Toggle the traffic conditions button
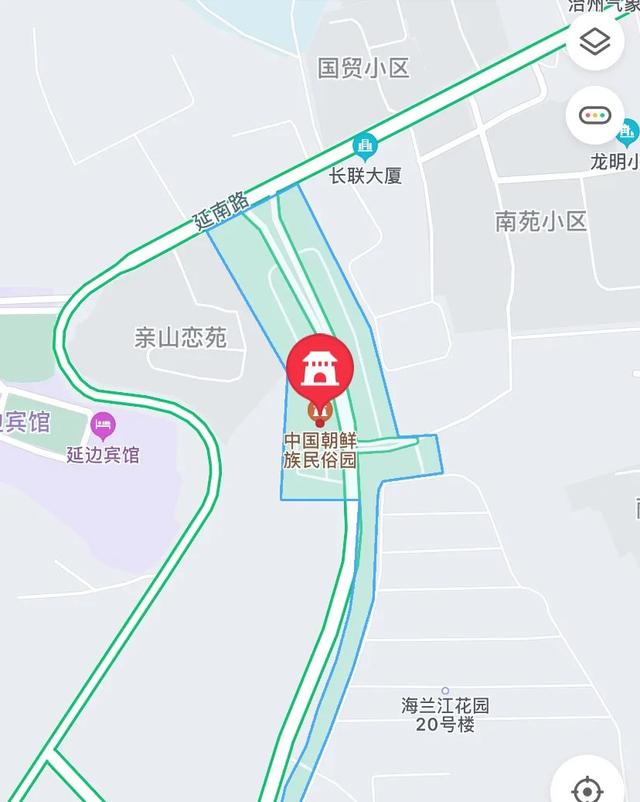 [595, 115]
